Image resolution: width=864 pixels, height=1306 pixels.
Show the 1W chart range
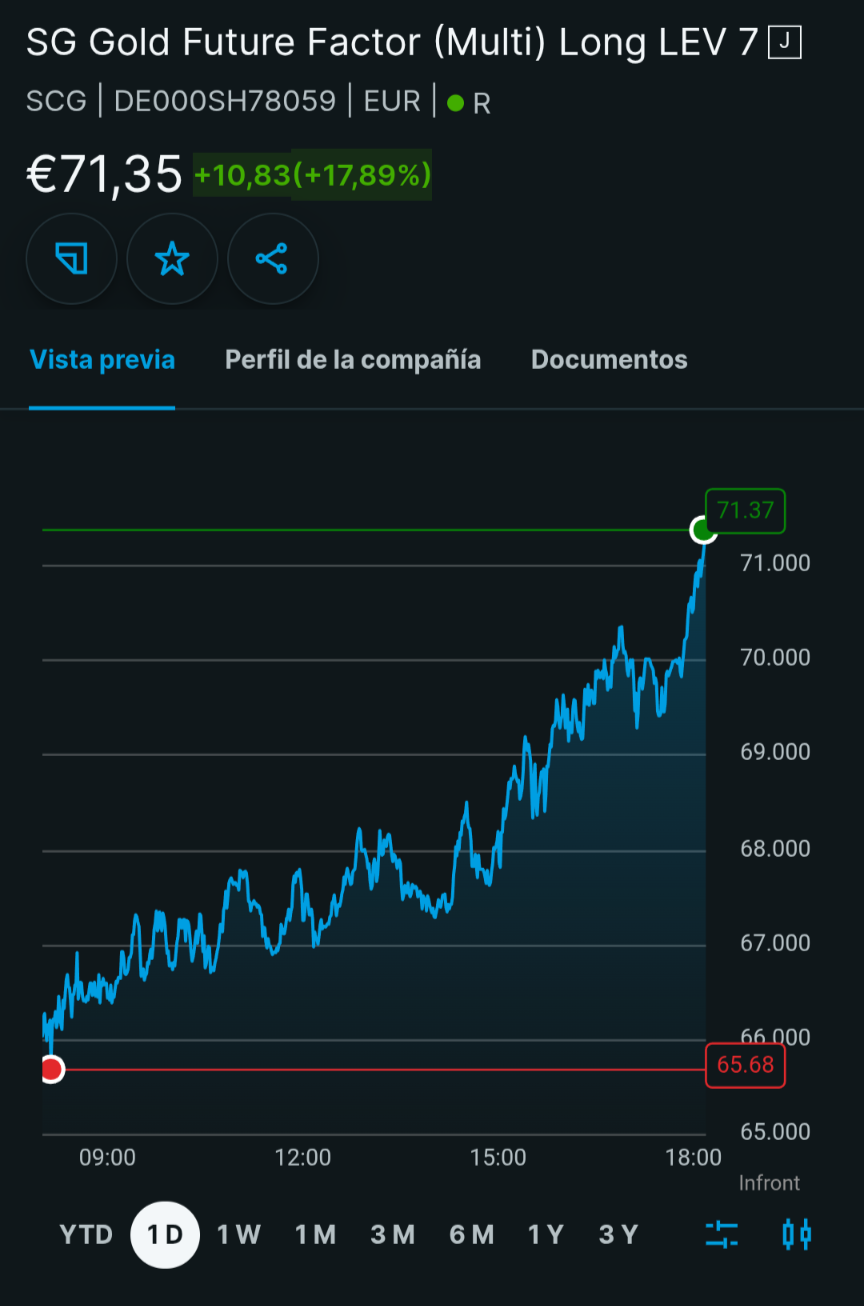pyautogui.click(x=239, y=1235)
